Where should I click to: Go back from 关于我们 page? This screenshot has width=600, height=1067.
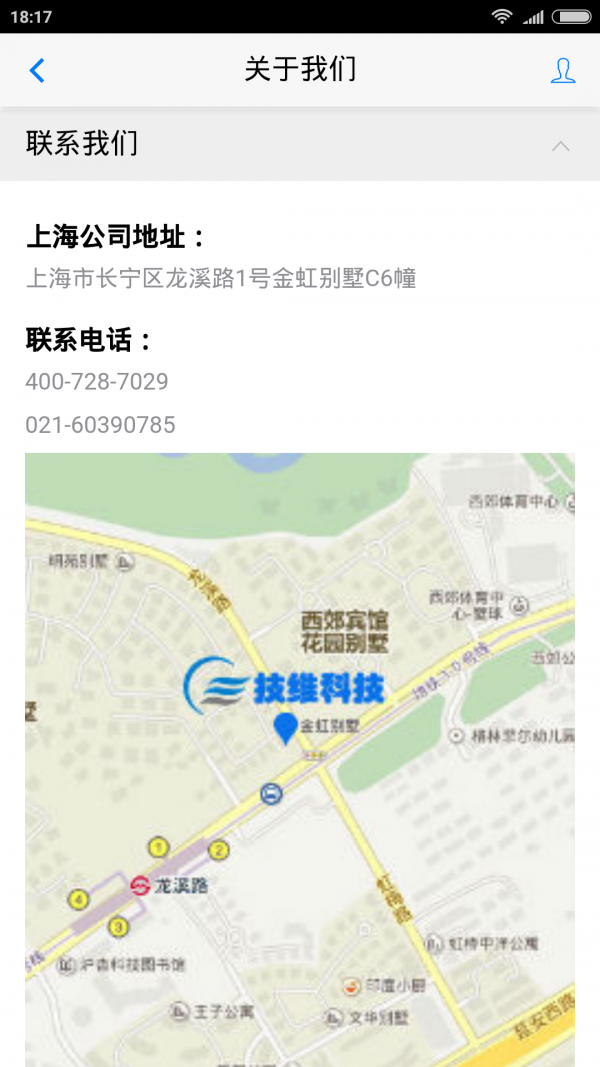click(37, 70)
